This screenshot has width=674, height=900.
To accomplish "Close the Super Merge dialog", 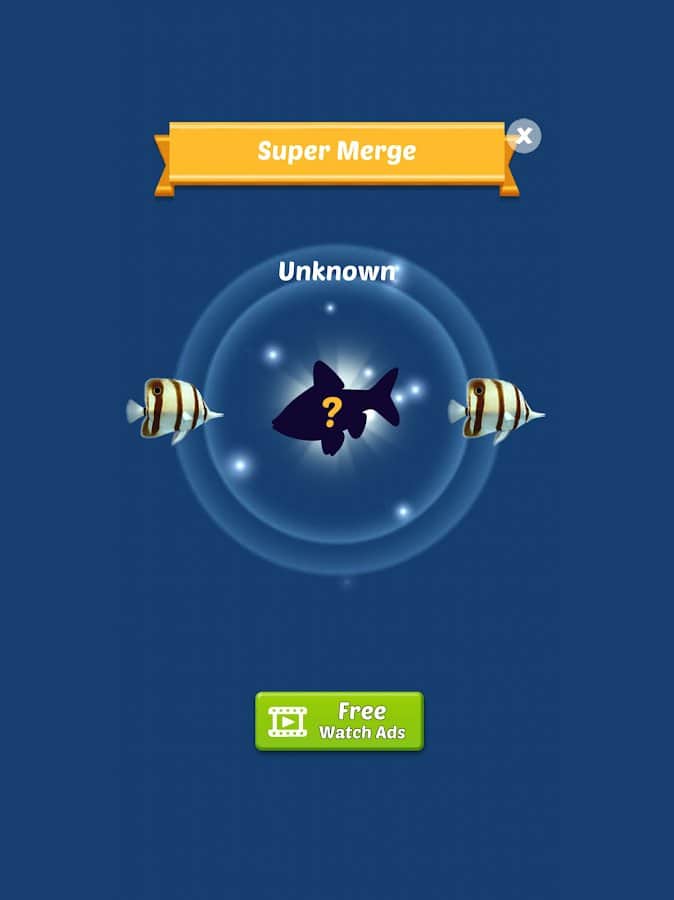I will tap(524, 136).
